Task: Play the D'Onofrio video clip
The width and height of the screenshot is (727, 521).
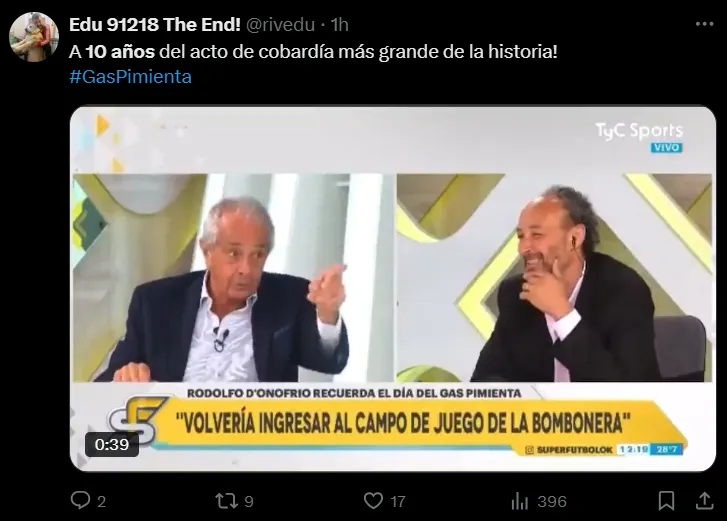Action: (x=394, y=288)
